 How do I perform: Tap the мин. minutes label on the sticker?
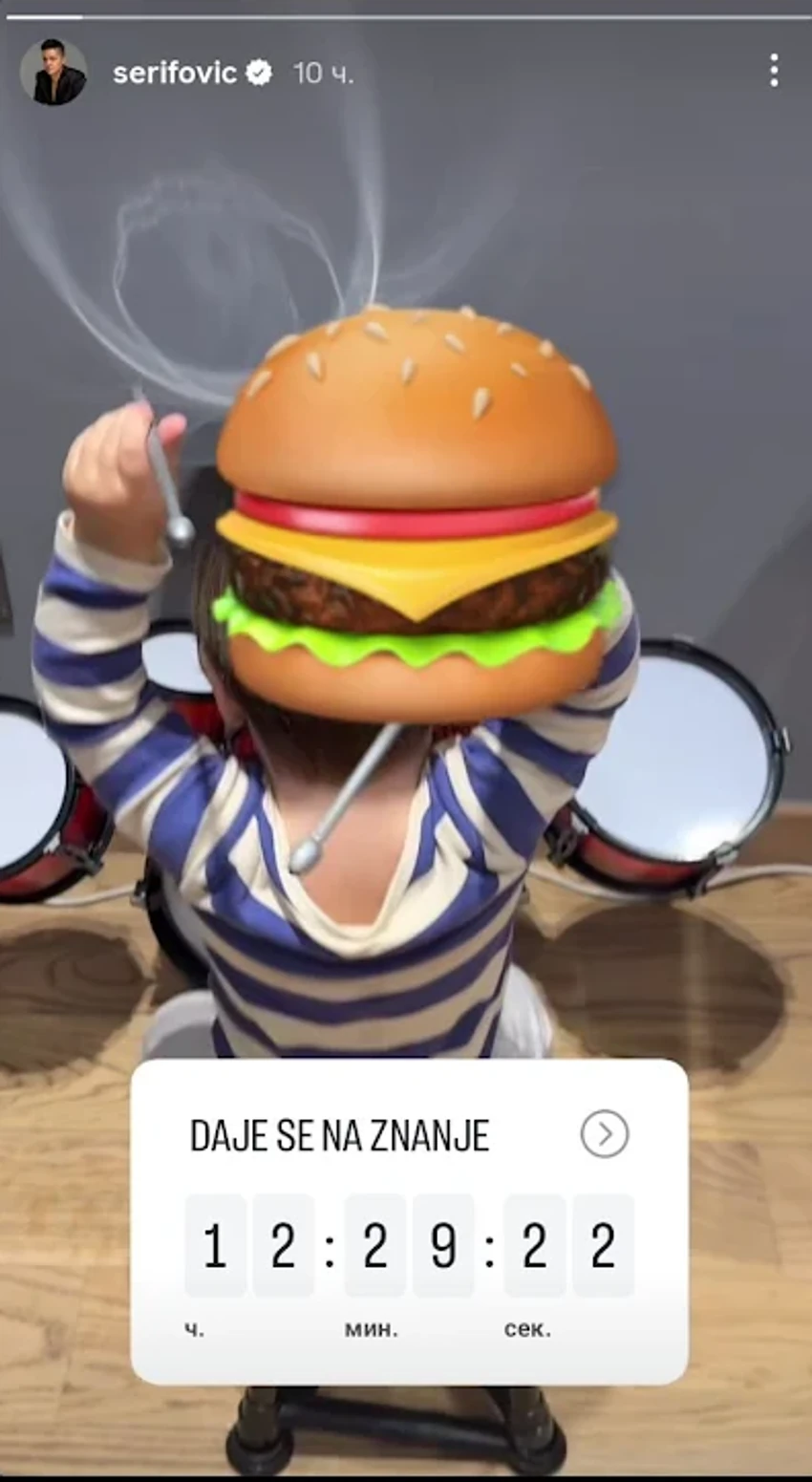(x=374, y=1327)
